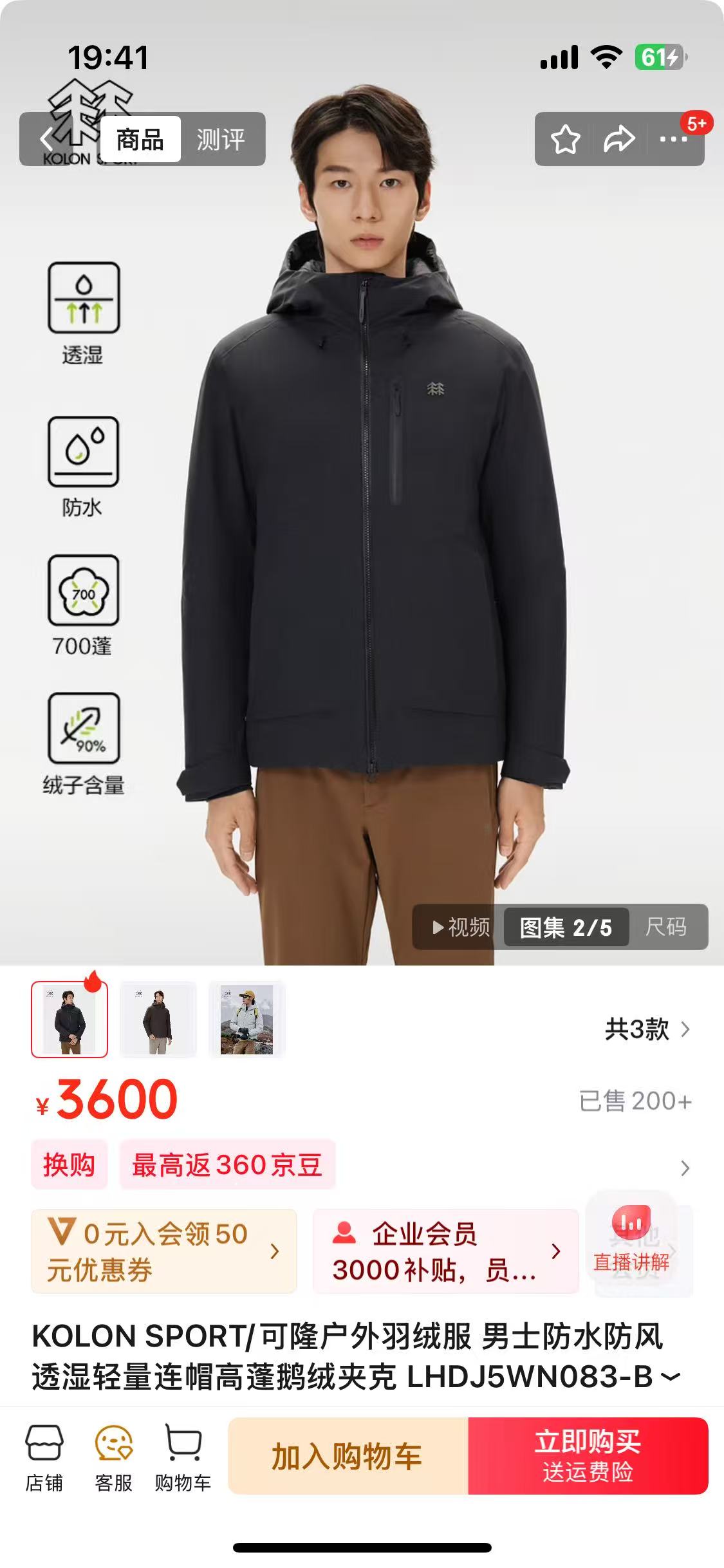The image size is (724, 1568).
Task: Visit the 店铺 store page
Action: click(x=44, y=1457)
